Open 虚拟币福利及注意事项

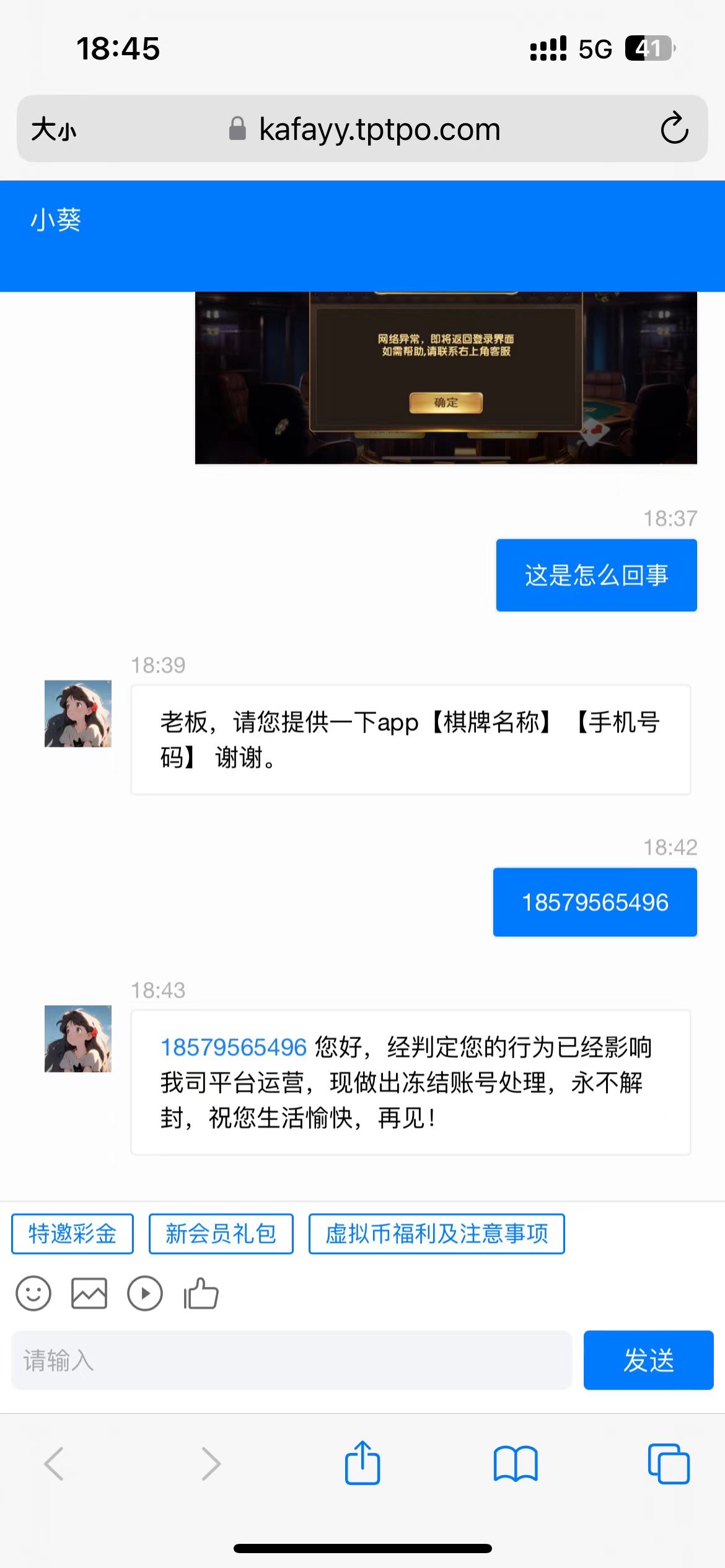[x=436, y=1234]
